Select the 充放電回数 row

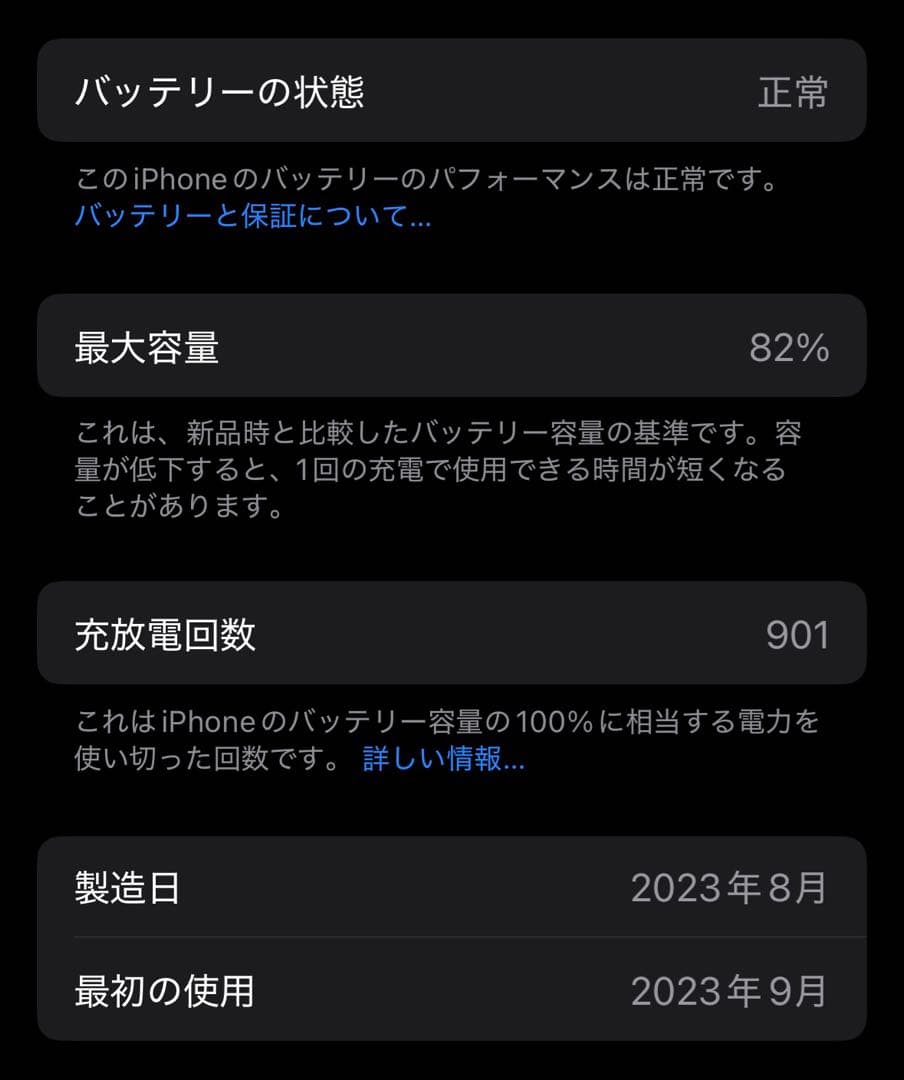pos(450,632)
